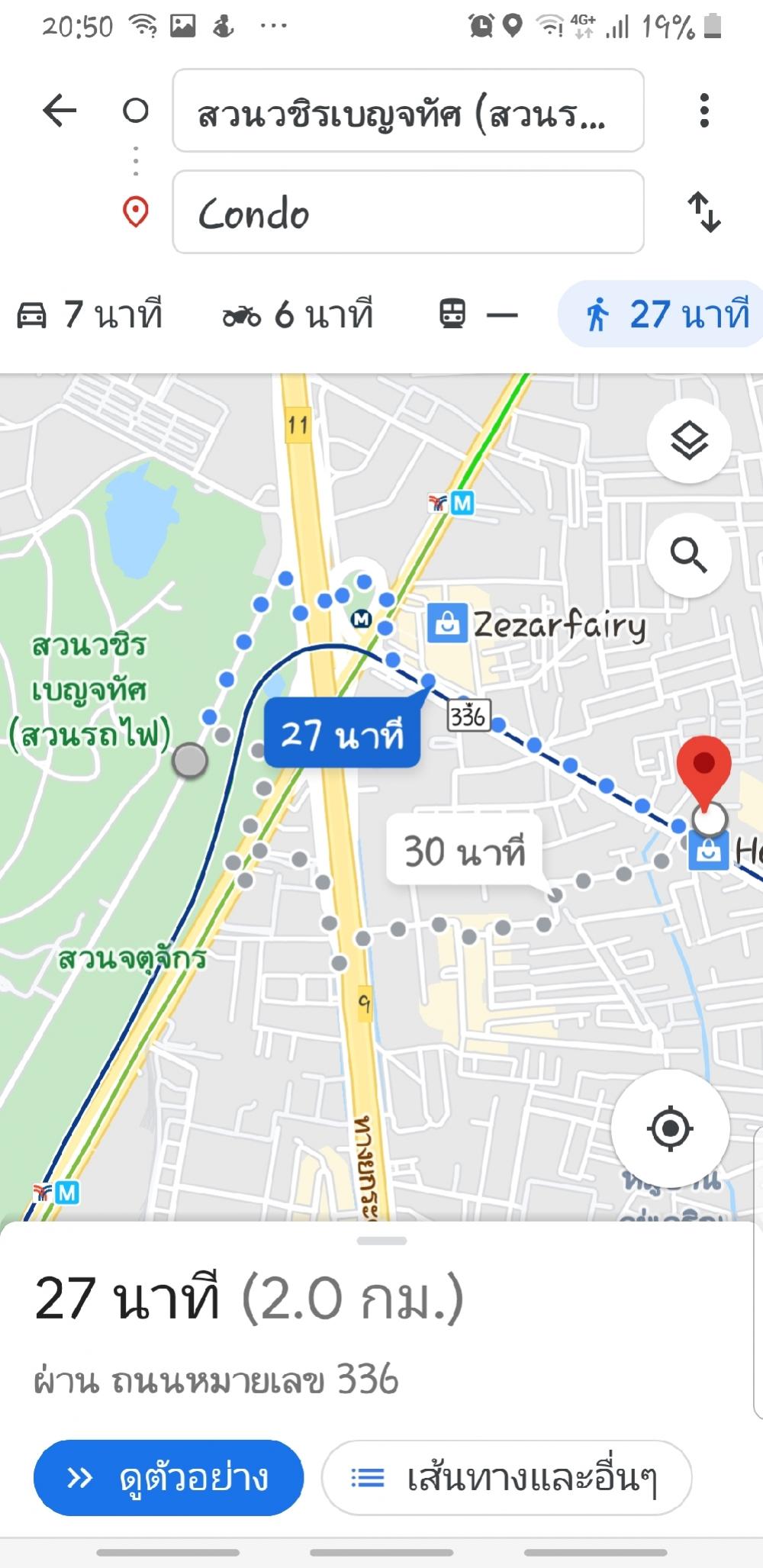Choose the alternate 30 นาที route
763x1568 pixels.
coord(465,851)
